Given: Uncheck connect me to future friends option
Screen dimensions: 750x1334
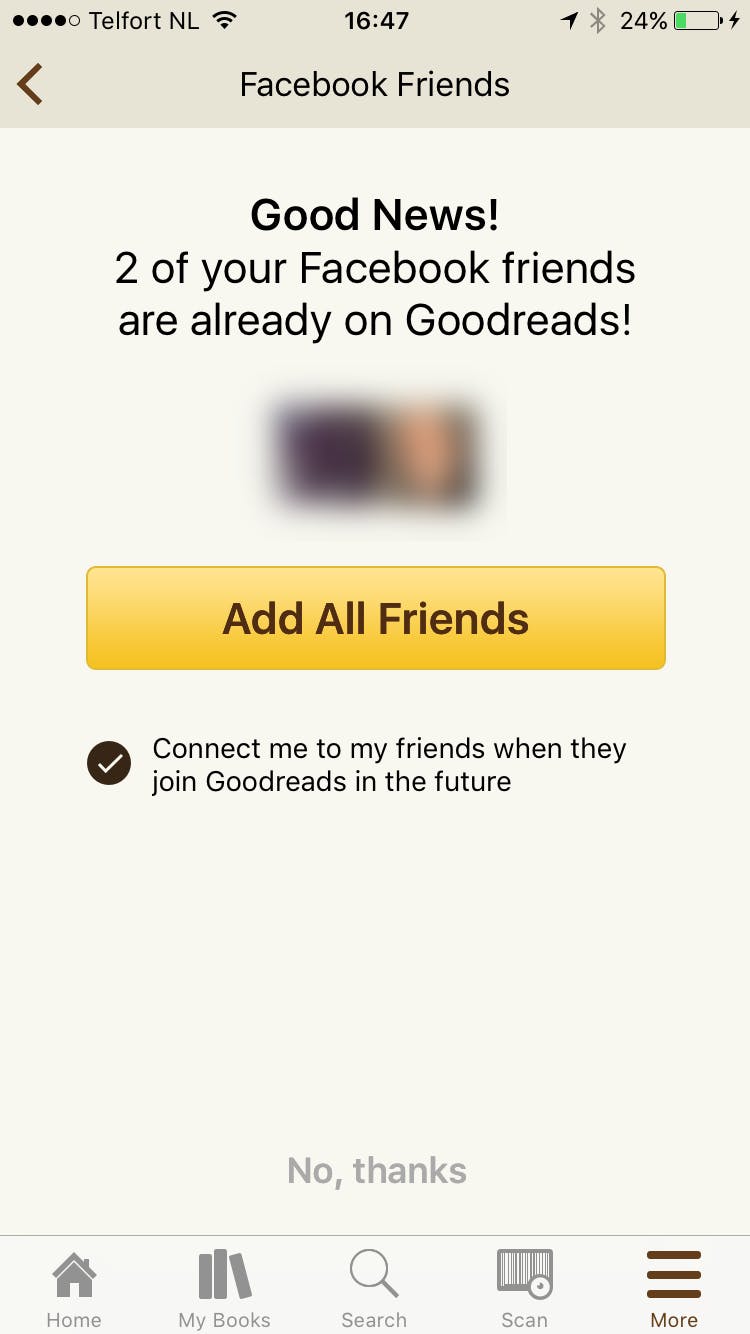Looking at the screenshot, I should pyautogui.click(x=109, y=765).
